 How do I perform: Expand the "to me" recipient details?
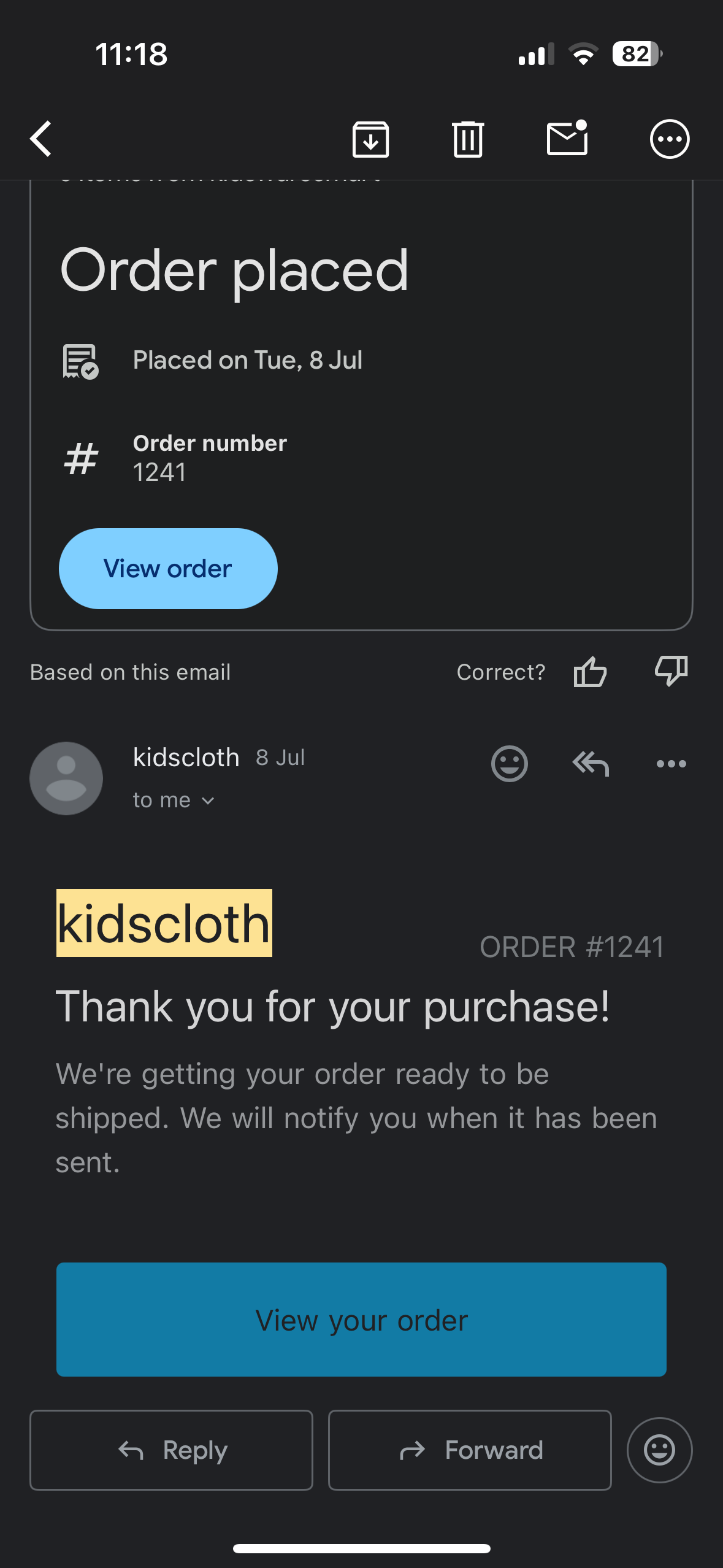[x=174, y=800]
